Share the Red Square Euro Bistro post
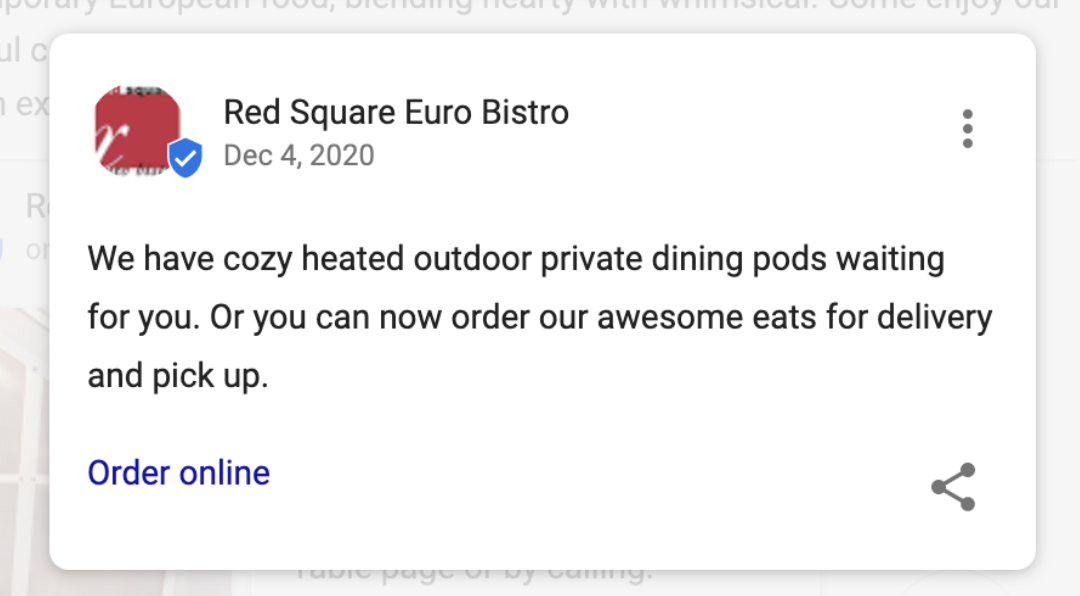The height and width of the screenshot is (596, 1080). 952,487
